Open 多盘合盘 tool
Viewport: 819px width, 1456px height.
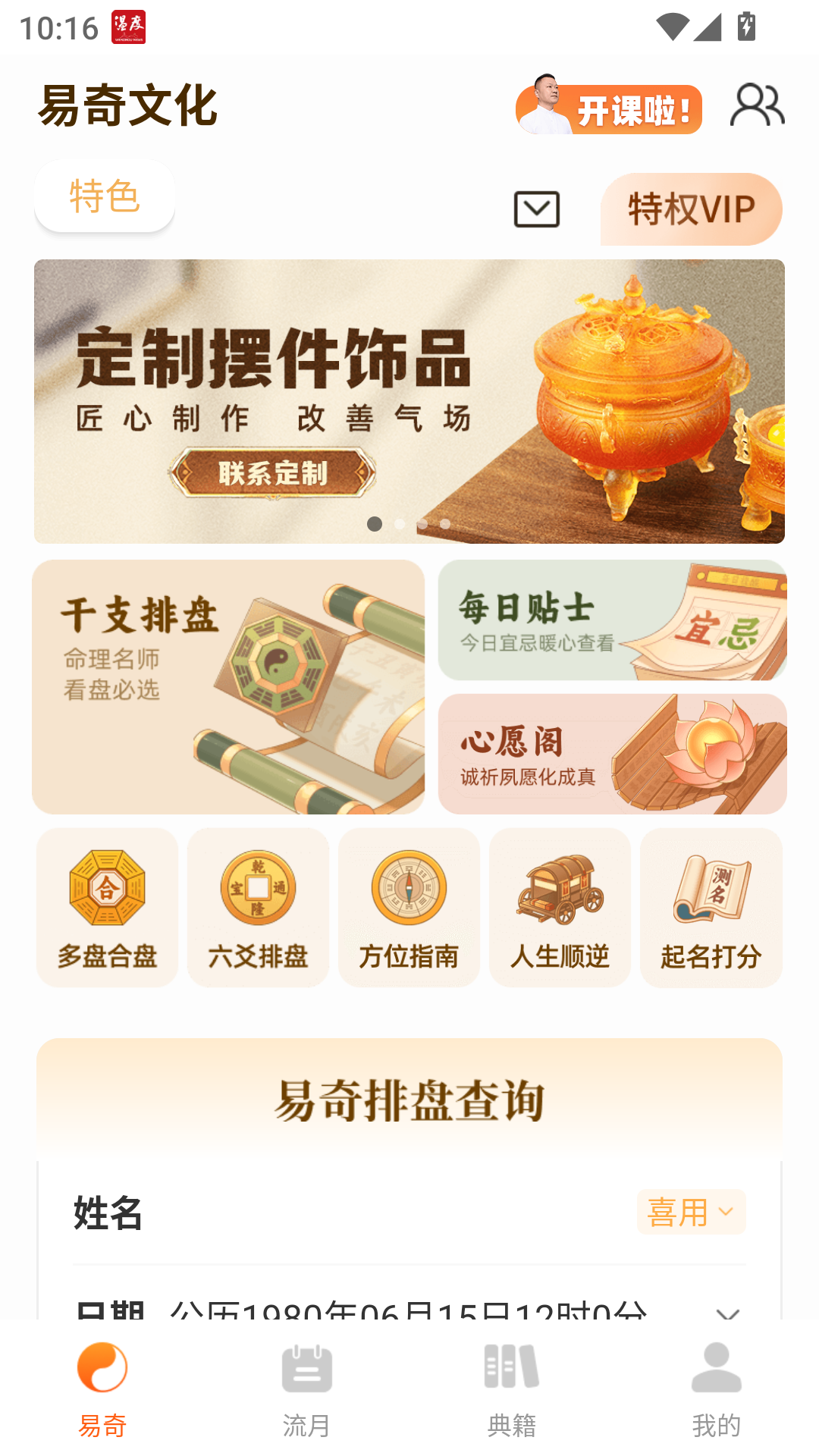(107, 908)
